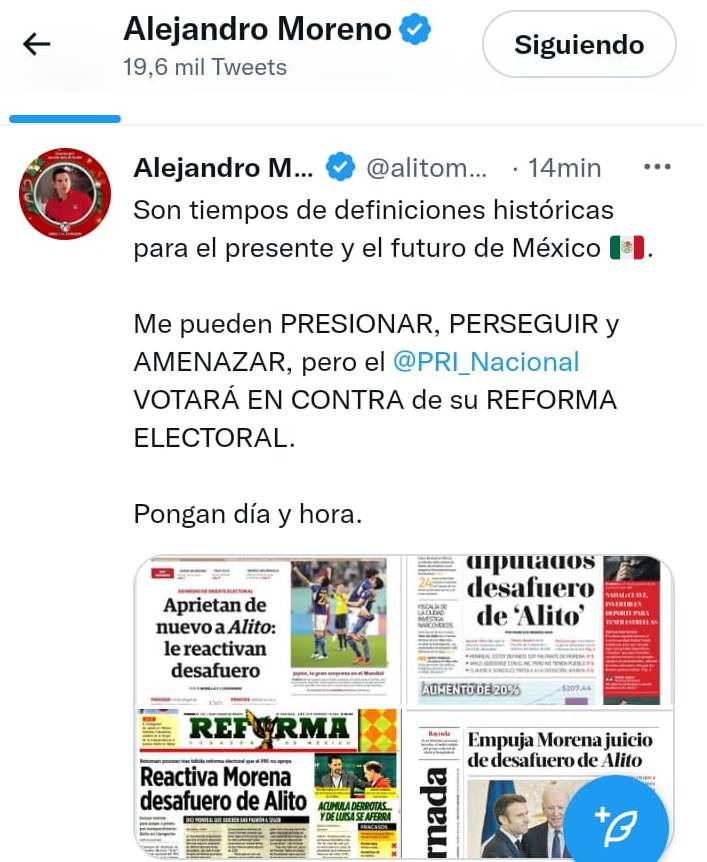
Task: Tap the Siguiendo button
Action: pos(579,45)
